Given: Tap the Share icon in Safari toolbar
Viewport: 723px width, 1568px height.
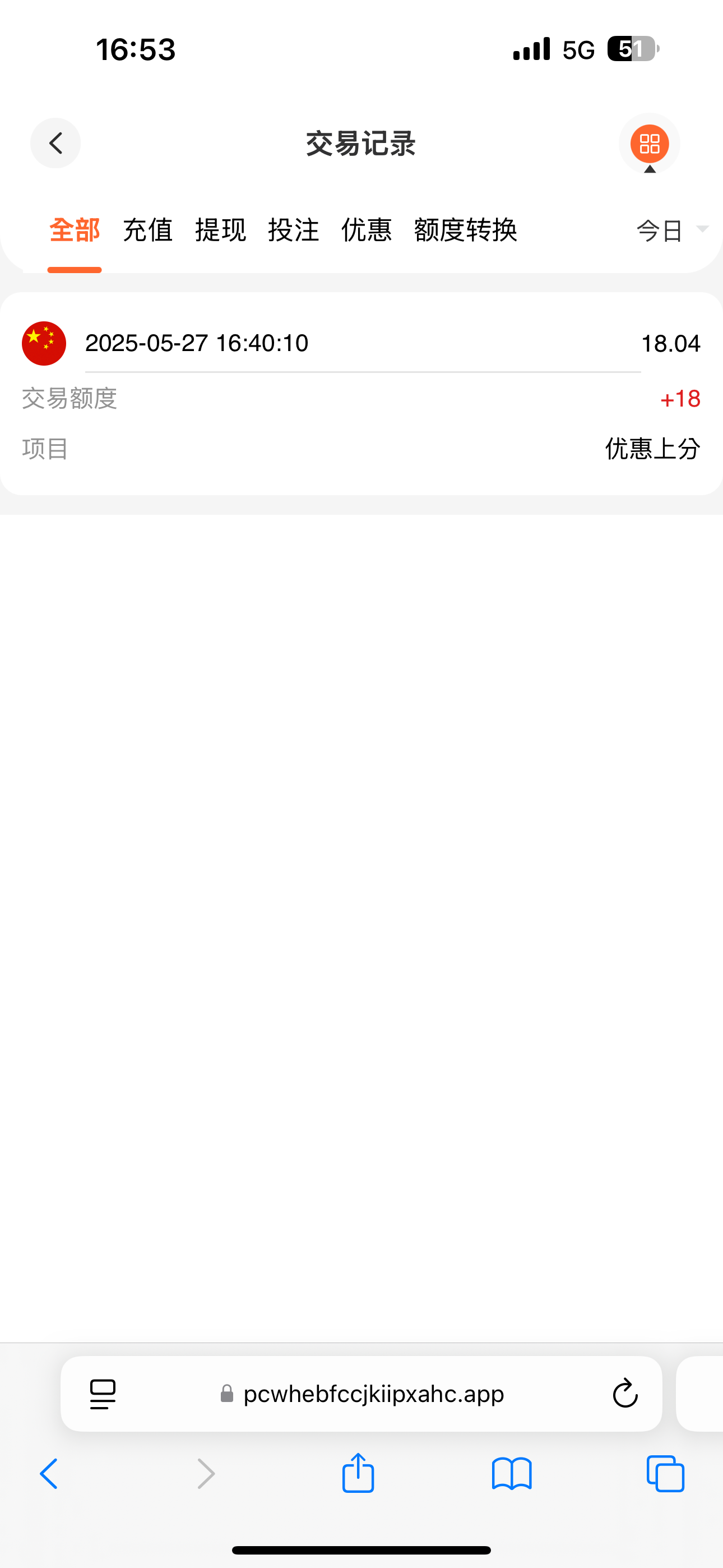Looking at the screenshot, I should click(359, 1473).
